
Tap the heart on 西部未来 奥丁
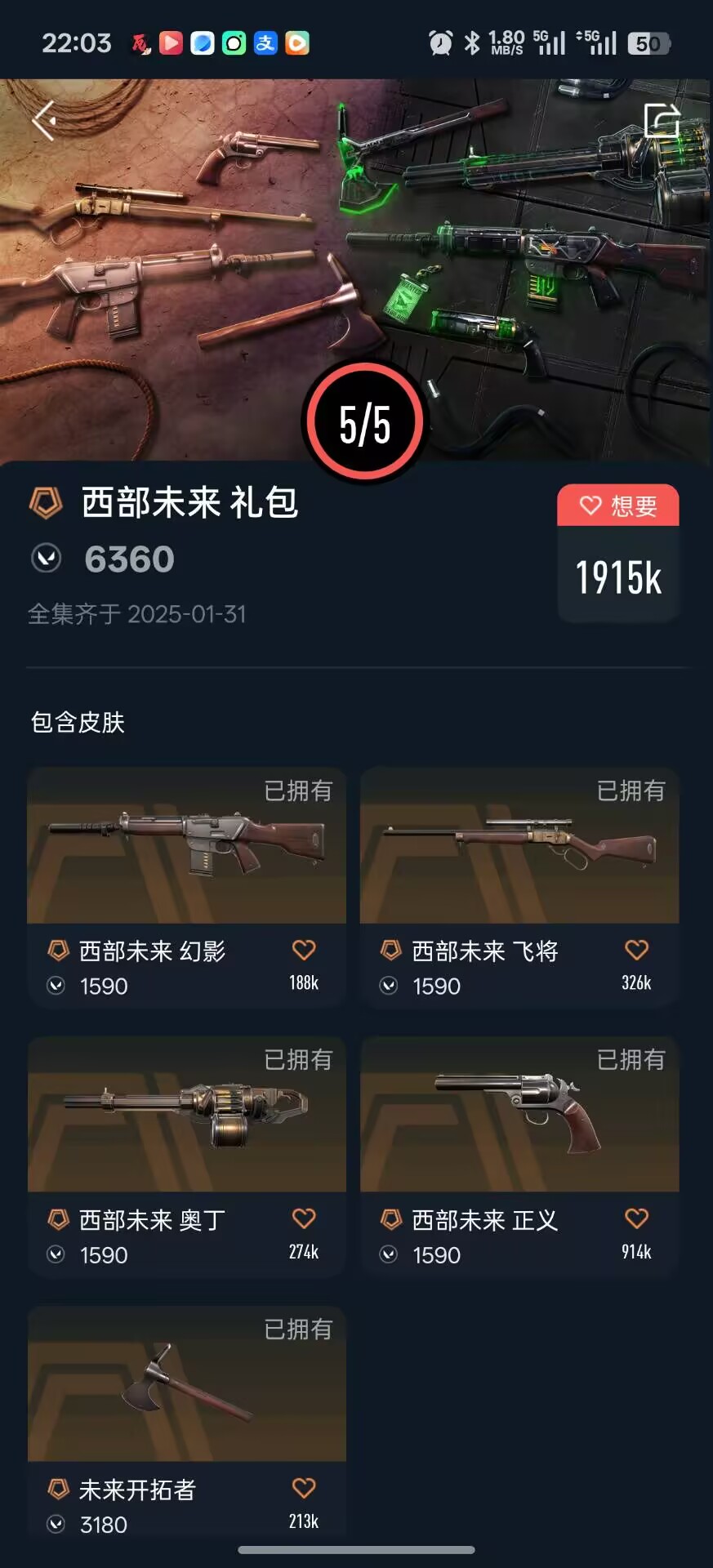coord(304,1219)
